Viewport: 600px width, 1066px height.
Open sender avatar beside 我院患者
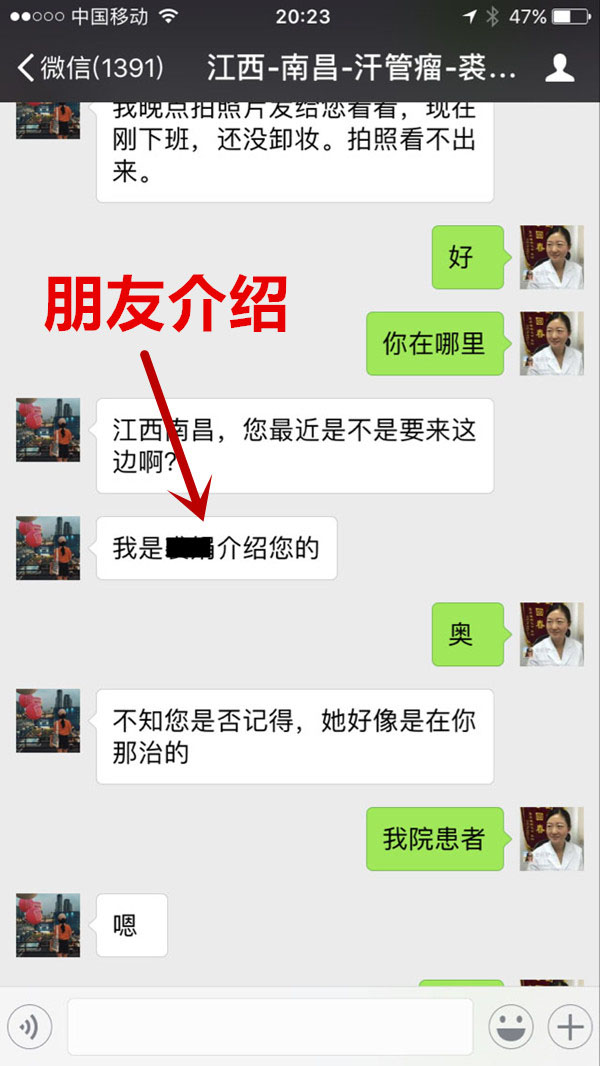551,838
